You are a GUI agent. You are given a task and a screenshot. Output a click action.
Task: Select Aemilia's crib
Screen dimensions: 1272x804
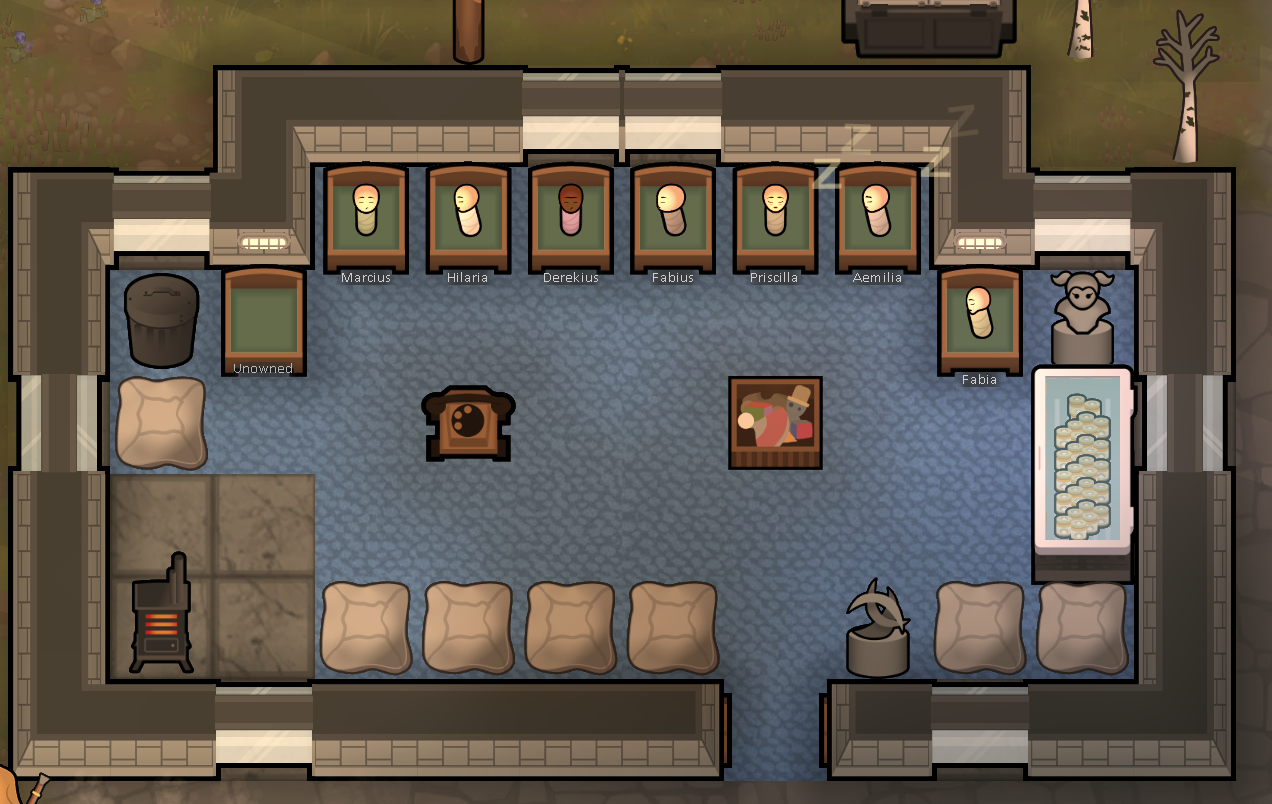tap(877, 218)
